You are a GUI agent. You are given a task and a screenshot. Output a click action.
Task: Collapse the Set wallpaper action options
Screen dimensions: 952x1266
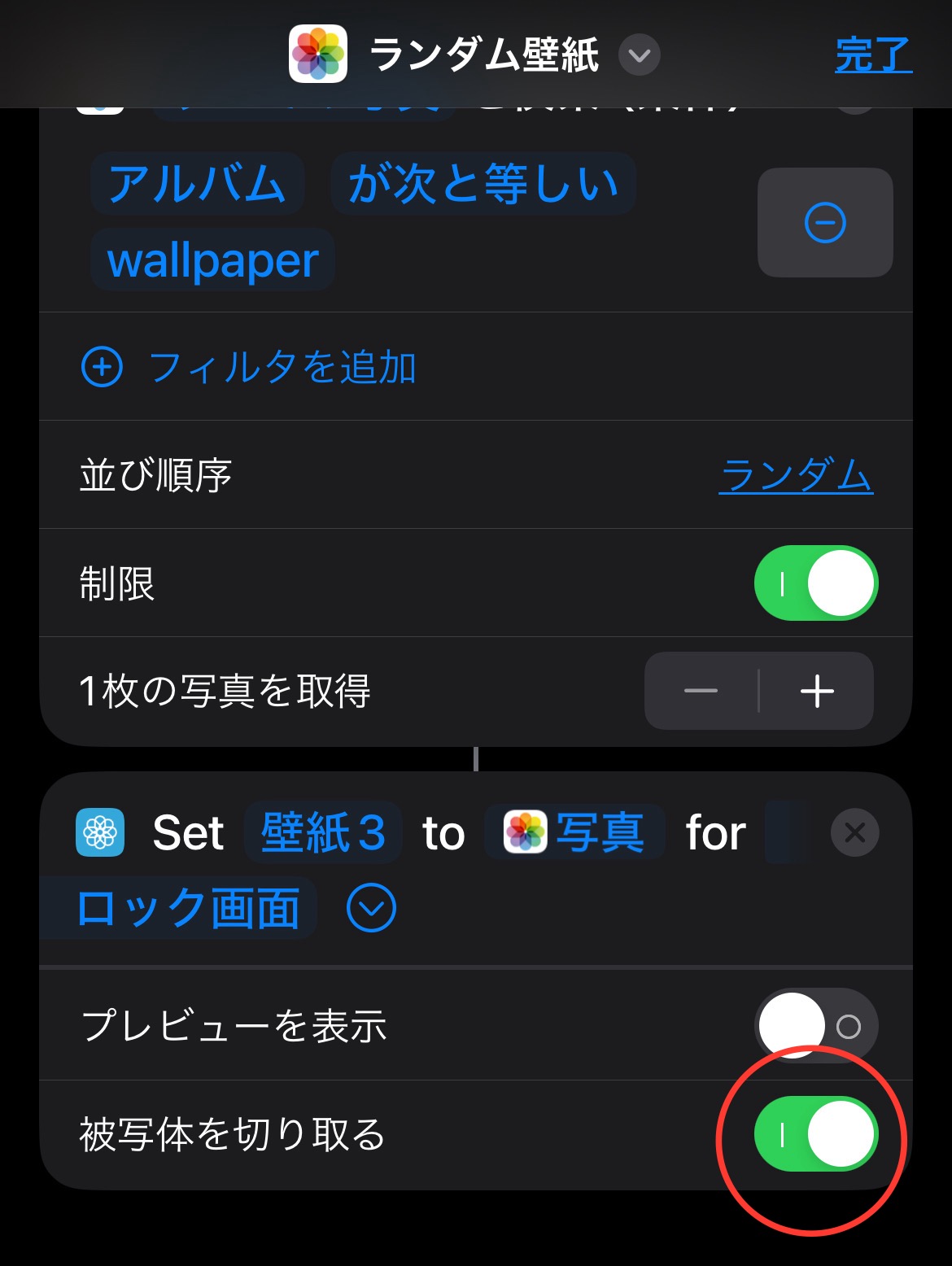pyautogui.click(x=371, y=908)
